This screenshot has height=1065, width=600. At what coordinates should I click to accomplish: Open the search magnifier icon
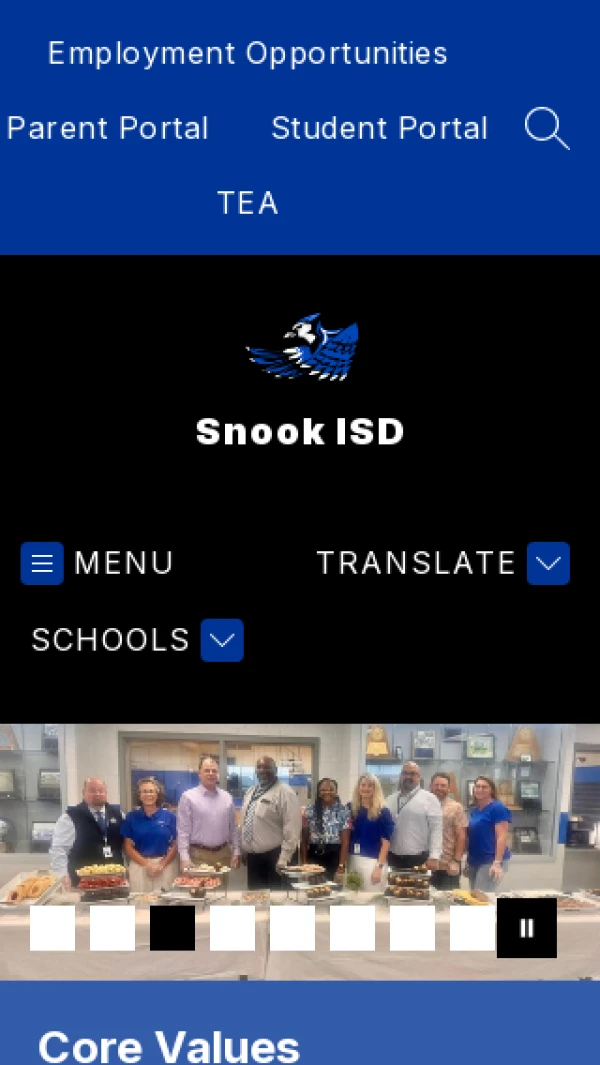point(546,129)
